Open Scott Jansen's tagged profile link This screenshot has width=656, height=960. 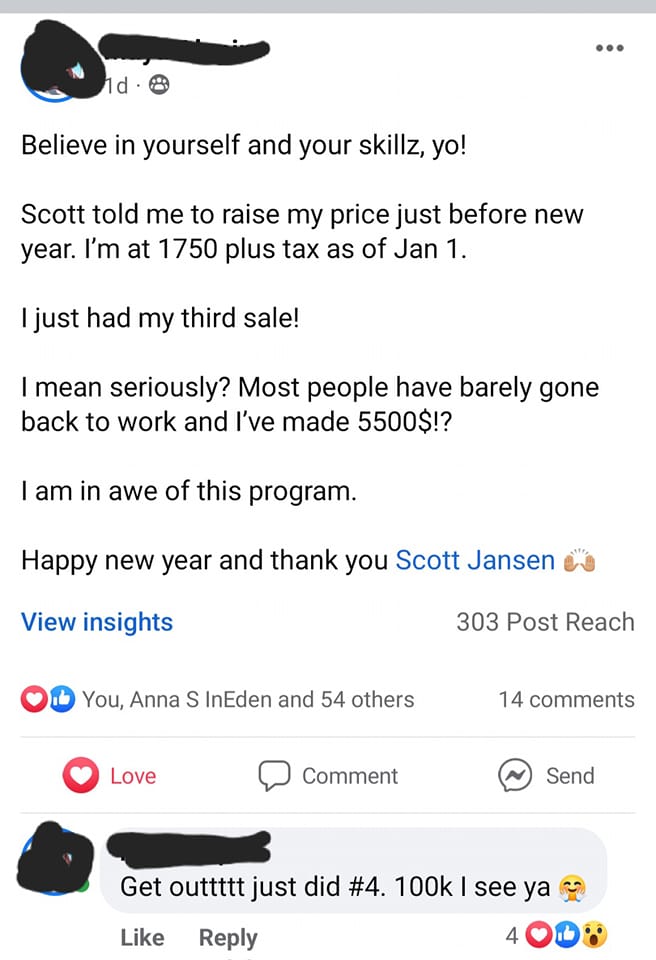click(x=475, y=560)
